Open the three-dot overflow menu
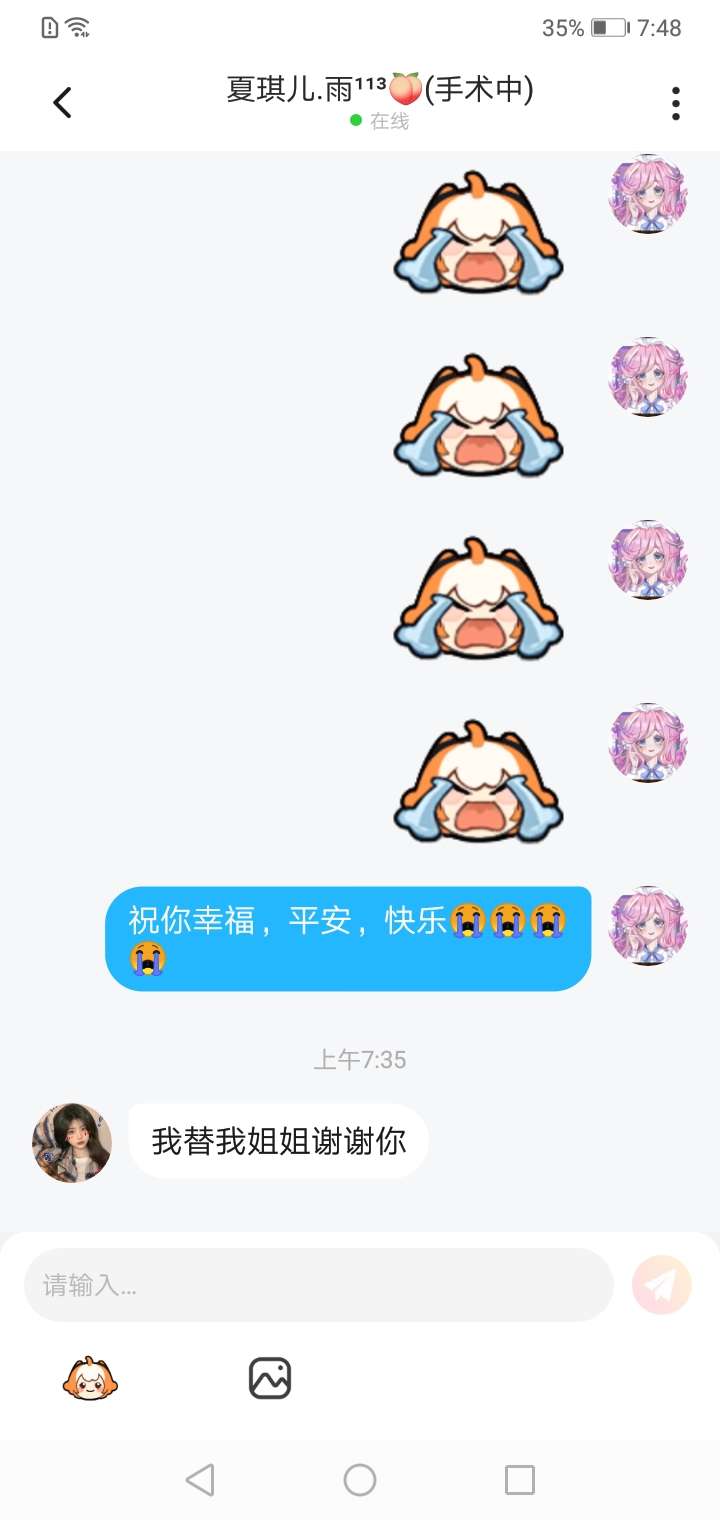720x1520 pixels. pyautogui.click(x=676, y=103)
